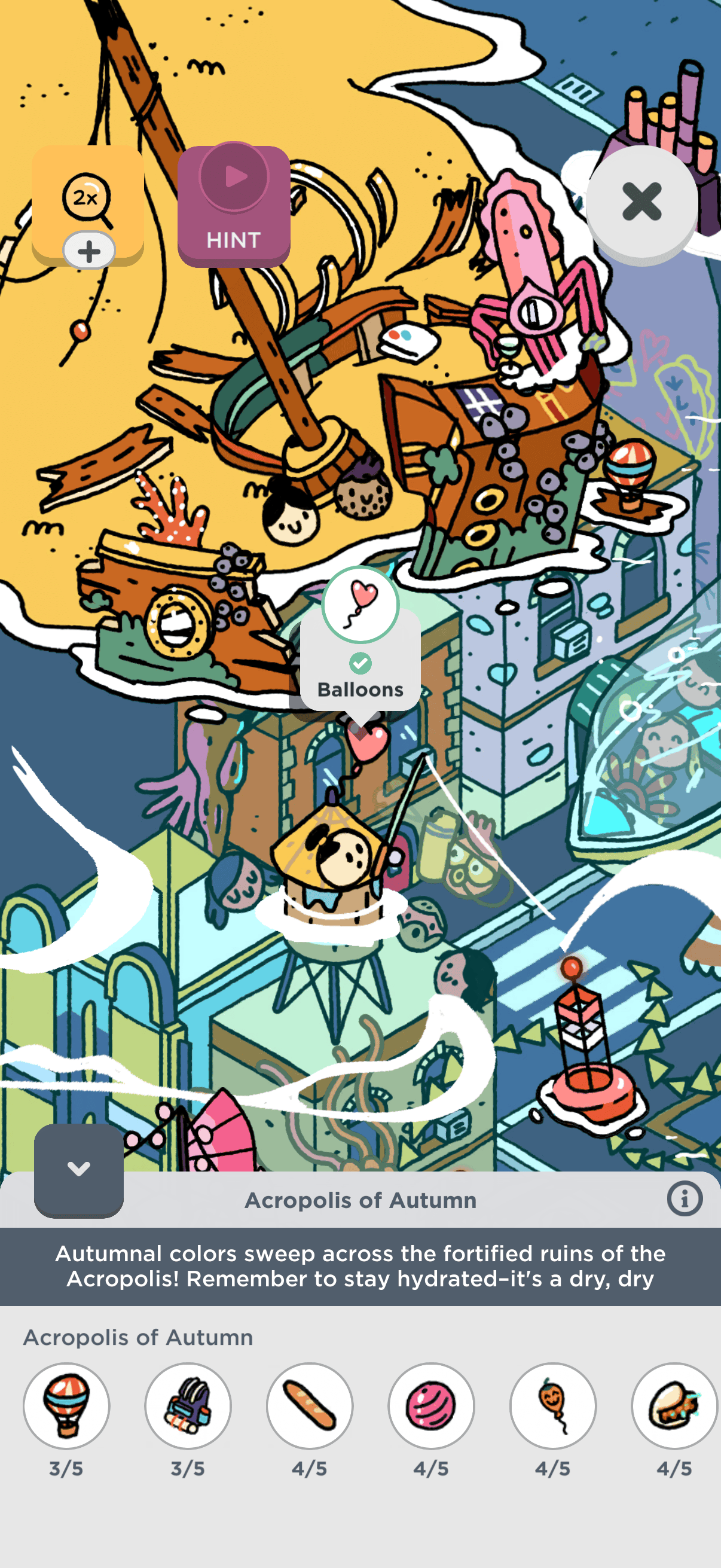Select the pink yarn ball item
Image resolution: width=721 pixels, height=1568 pixels.
pyautogui.click(x=432, y=1405)
